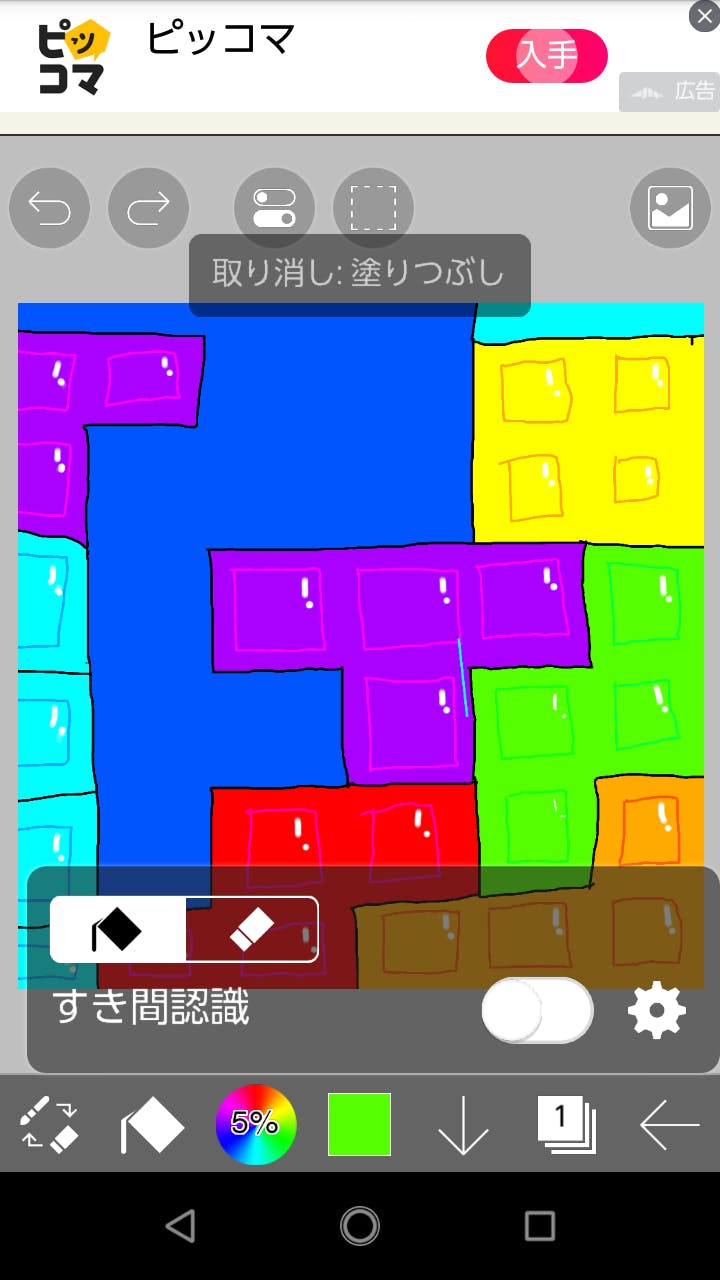
Task: Switch to the eraser fill mode
Action: click(x=252, y=930)
